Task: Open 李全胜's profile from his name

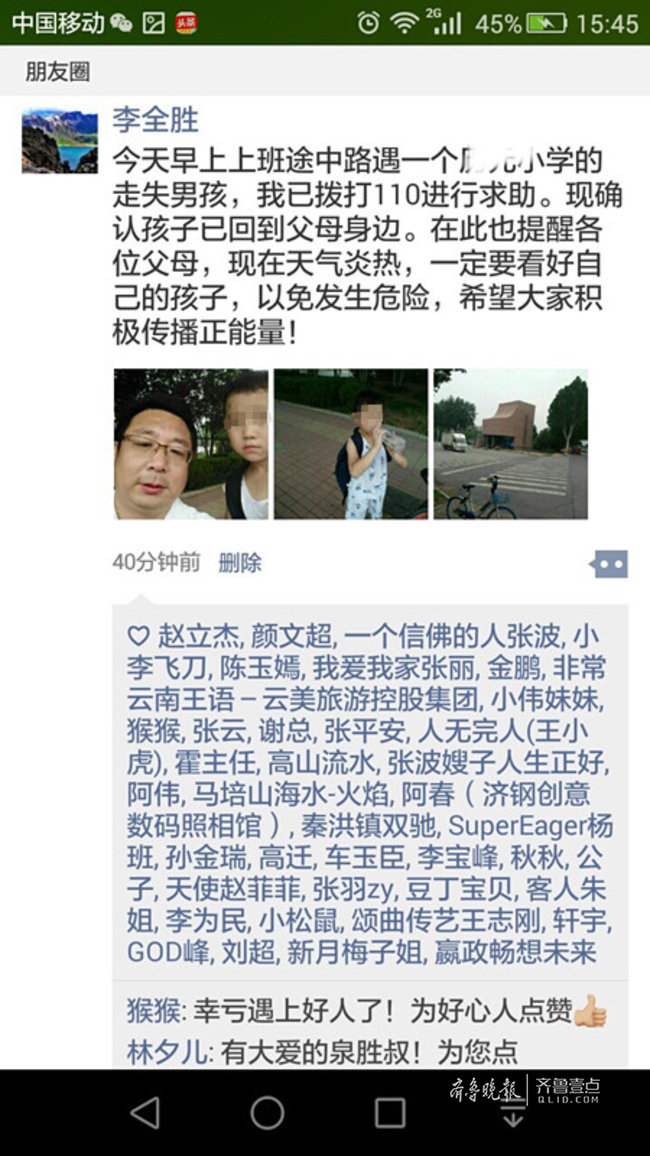Action: 155,120
